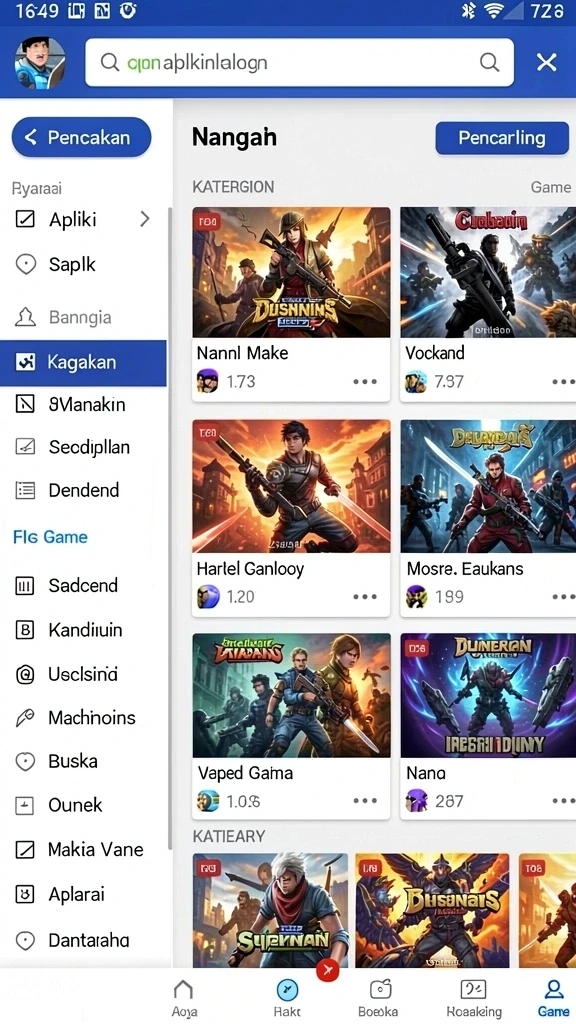
Task: Switch to the Hakt tab
Action: tap(287, 997)
